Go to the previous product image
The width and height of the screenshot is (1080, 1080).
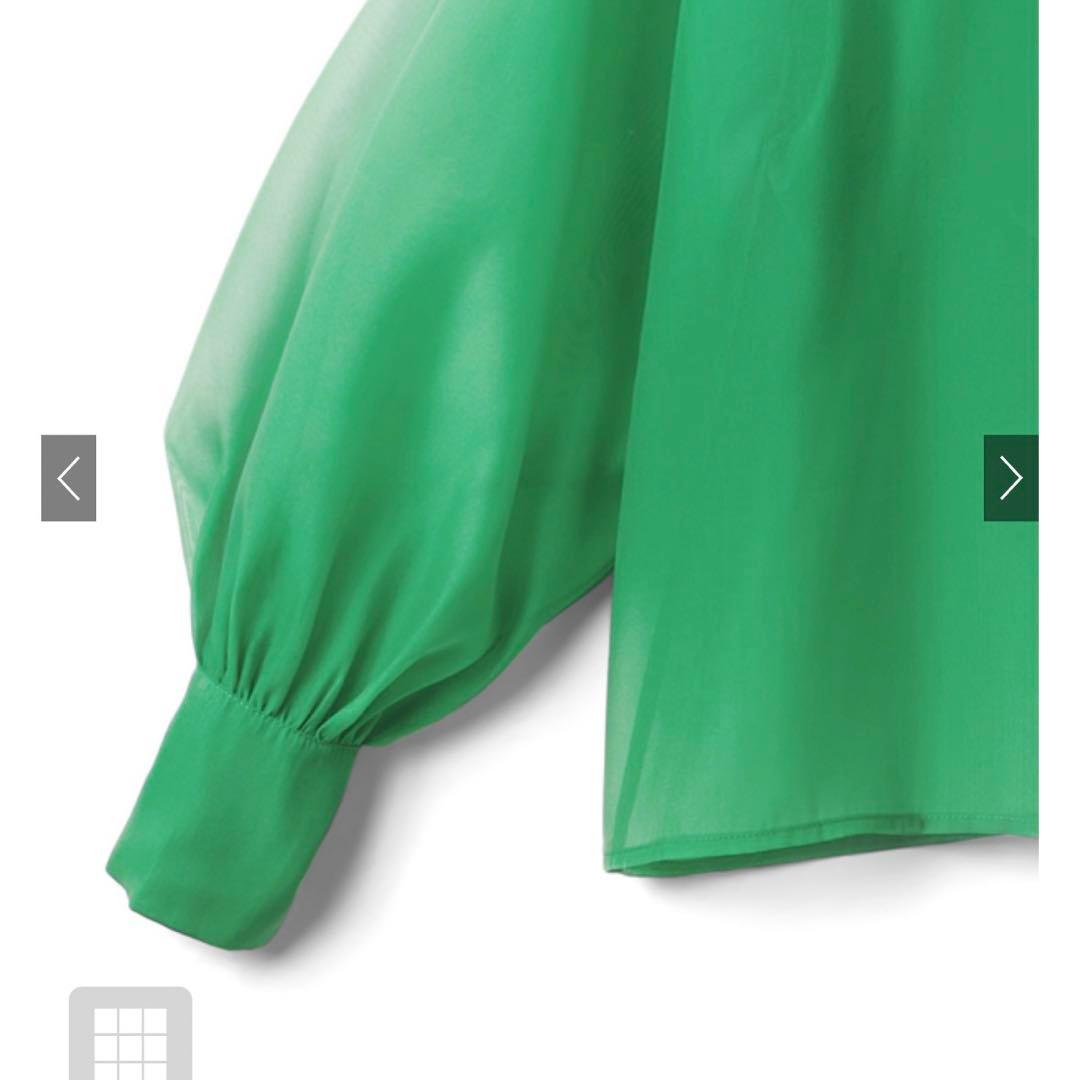point(68,478)
